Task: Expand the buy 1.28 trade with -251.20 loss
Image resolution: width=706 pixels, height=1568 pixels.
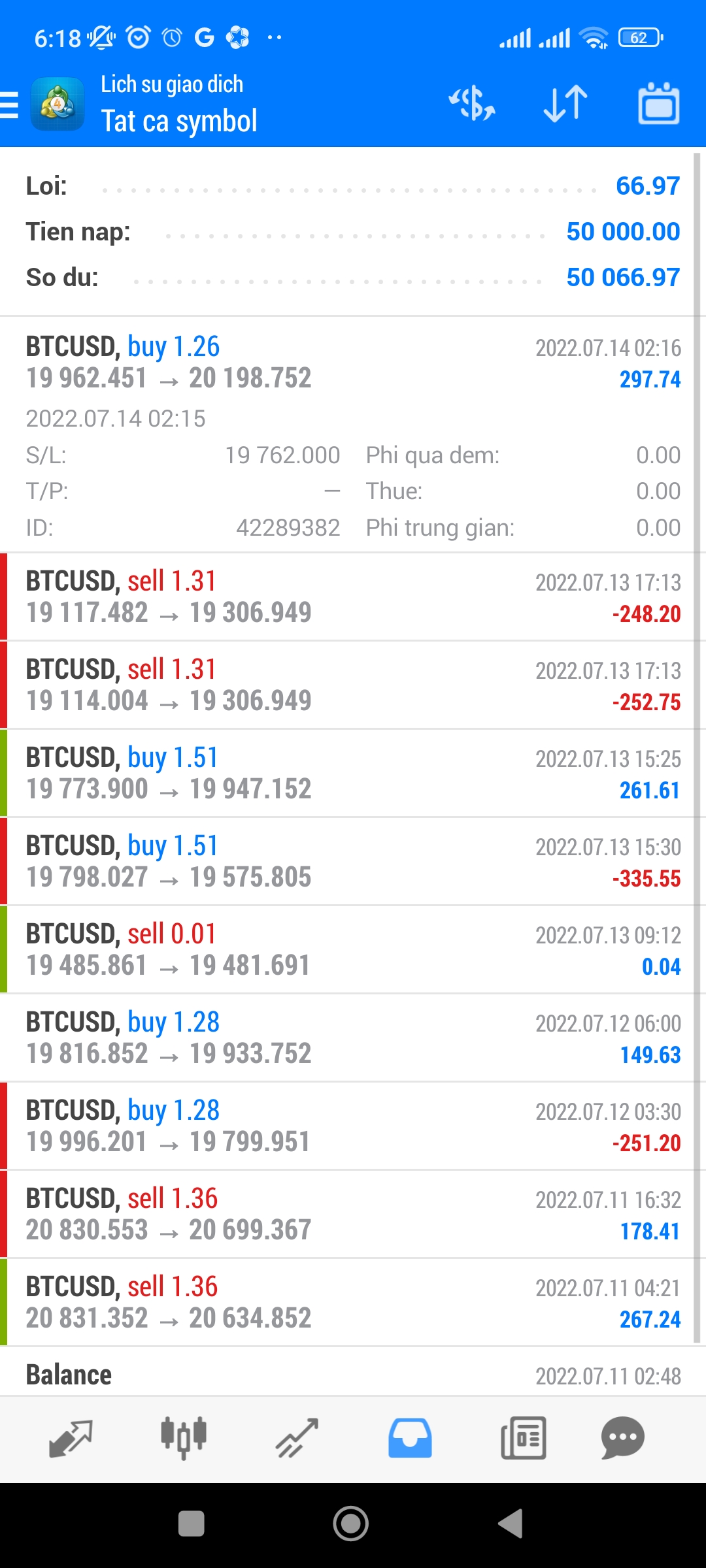Action: (x=353, y=1126)
